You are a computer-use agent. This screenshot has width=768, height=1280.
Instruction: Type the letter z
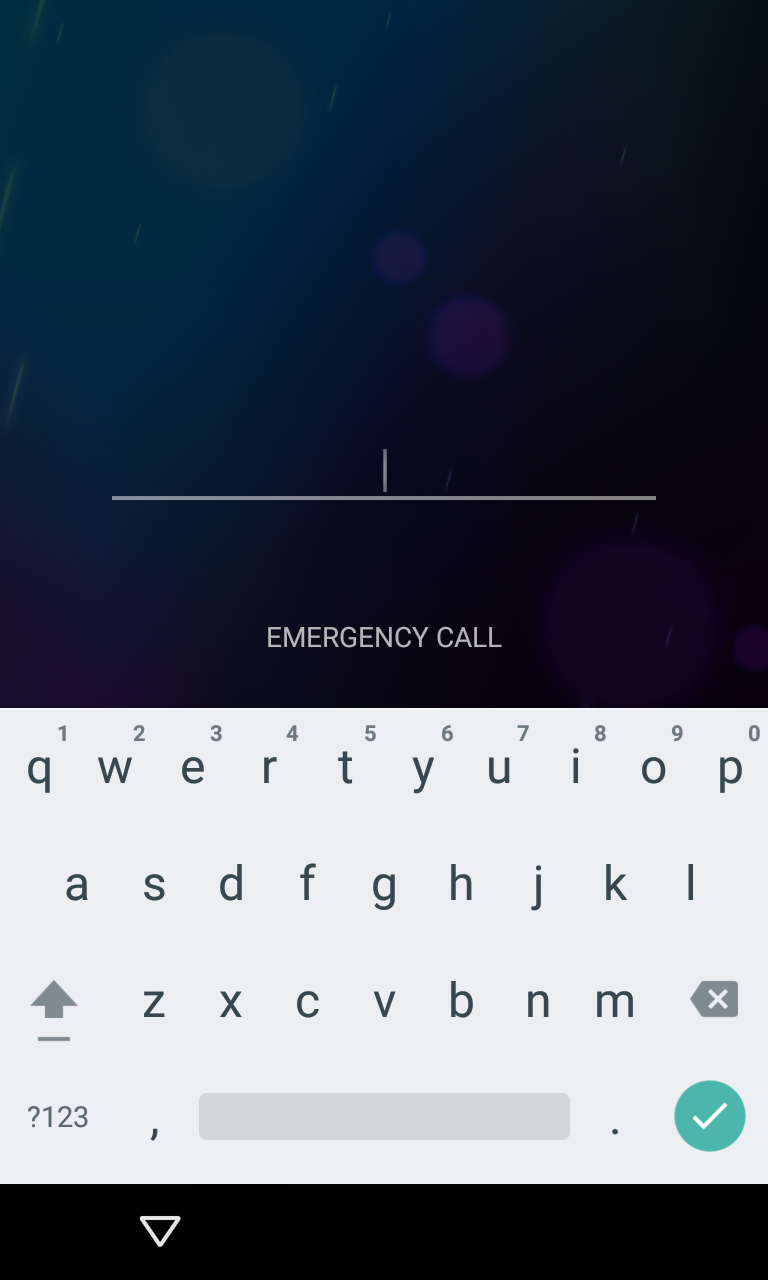(x=154, y=1000)
